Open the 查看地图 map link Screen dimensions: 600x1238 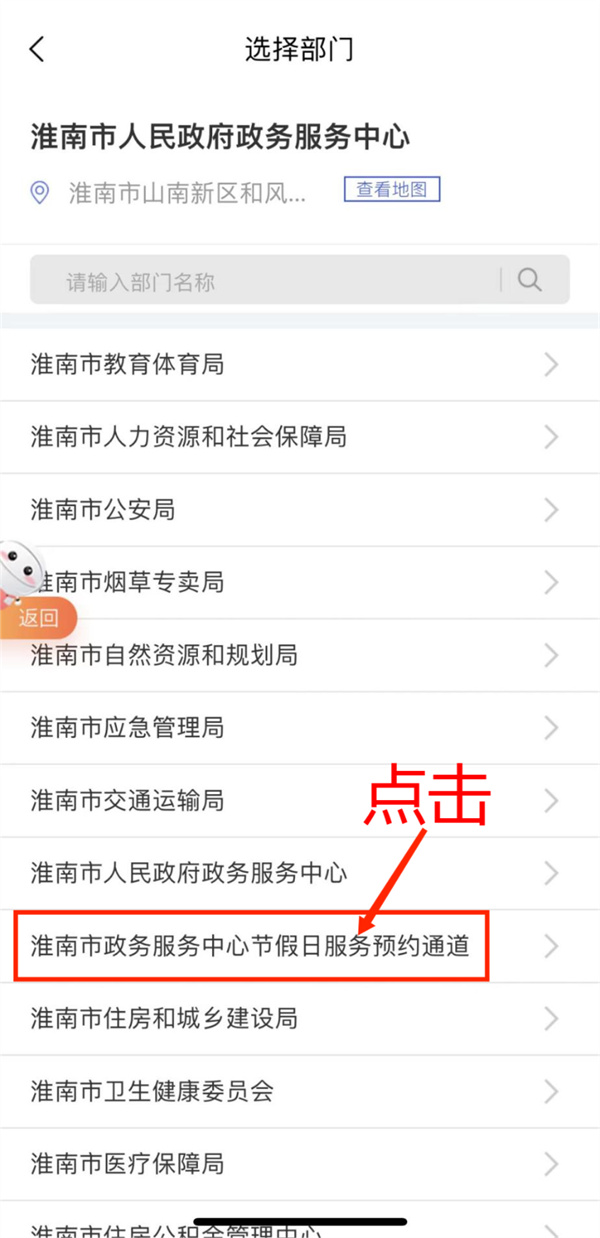(x=392, y=190)
